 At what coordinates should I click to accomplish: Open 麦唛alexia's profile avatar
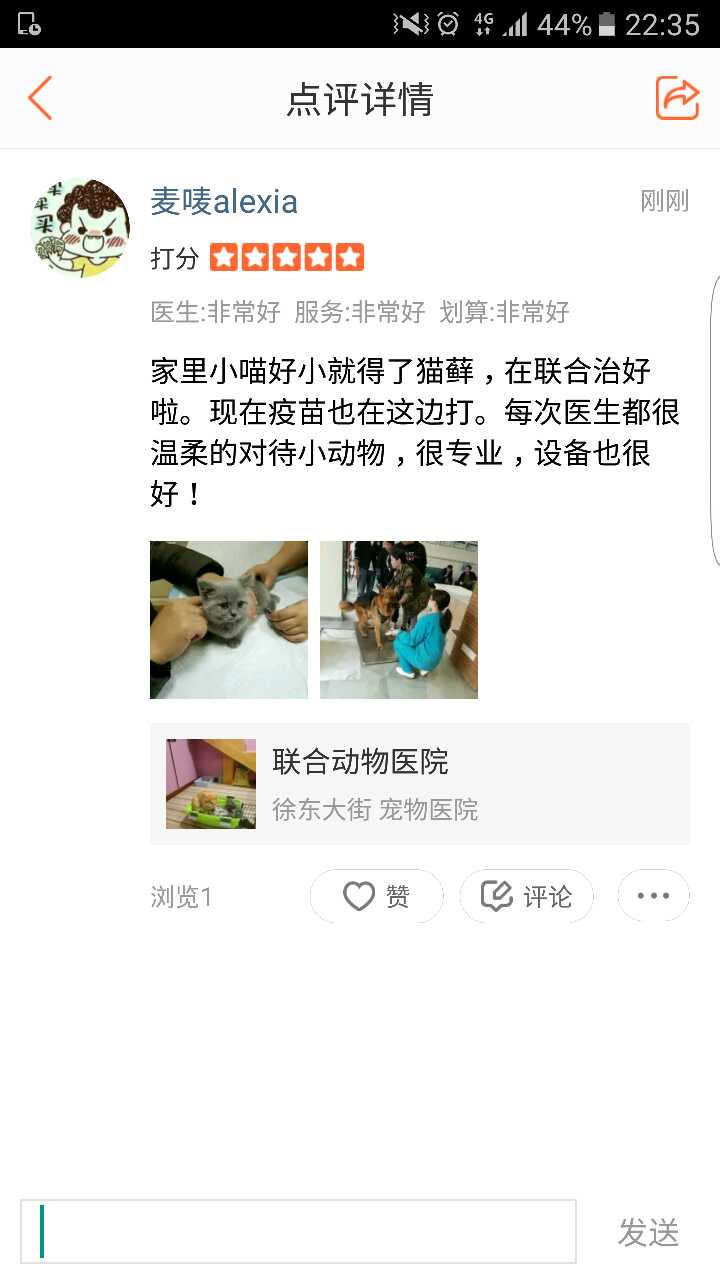(80, 228)
